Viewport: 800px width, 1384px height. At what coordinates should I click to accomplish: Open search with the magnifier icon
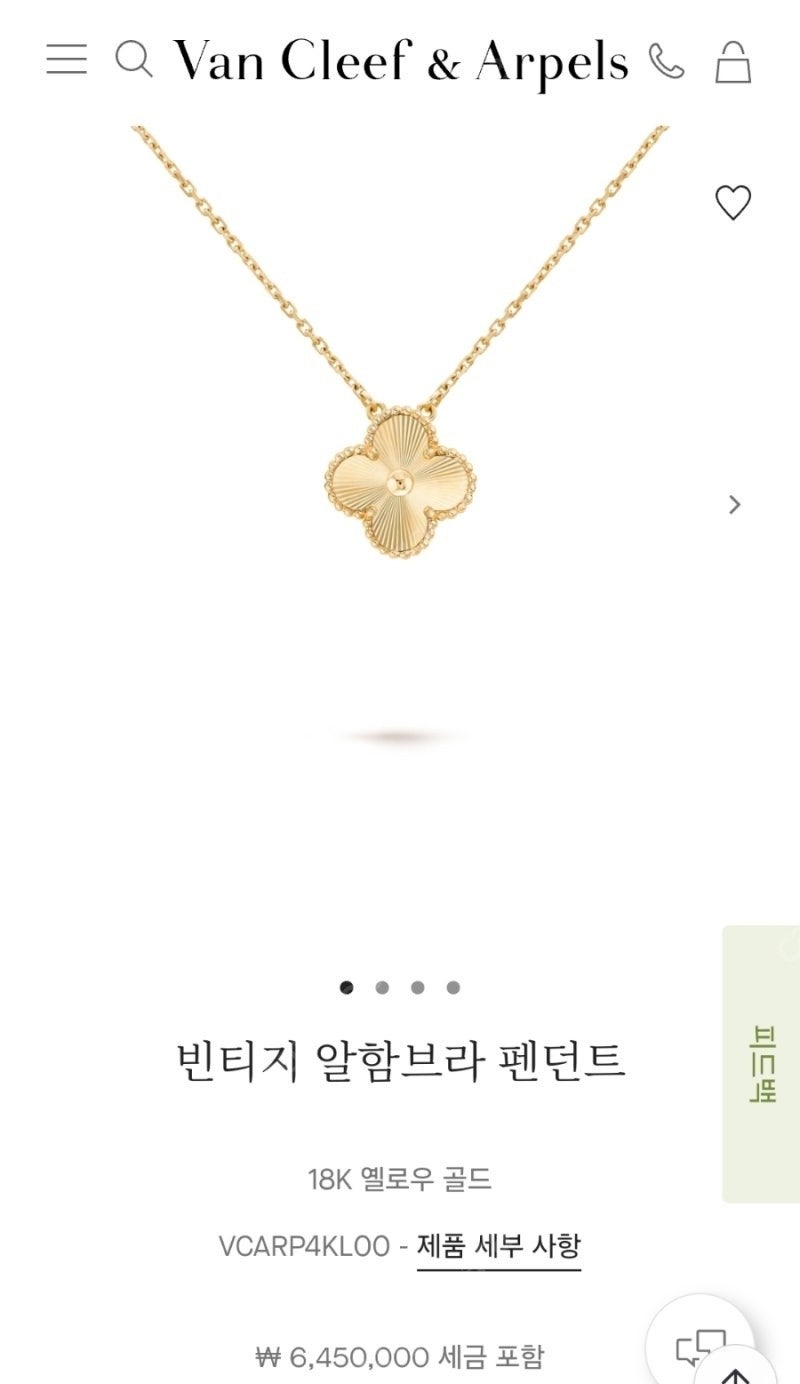point(134,60)
